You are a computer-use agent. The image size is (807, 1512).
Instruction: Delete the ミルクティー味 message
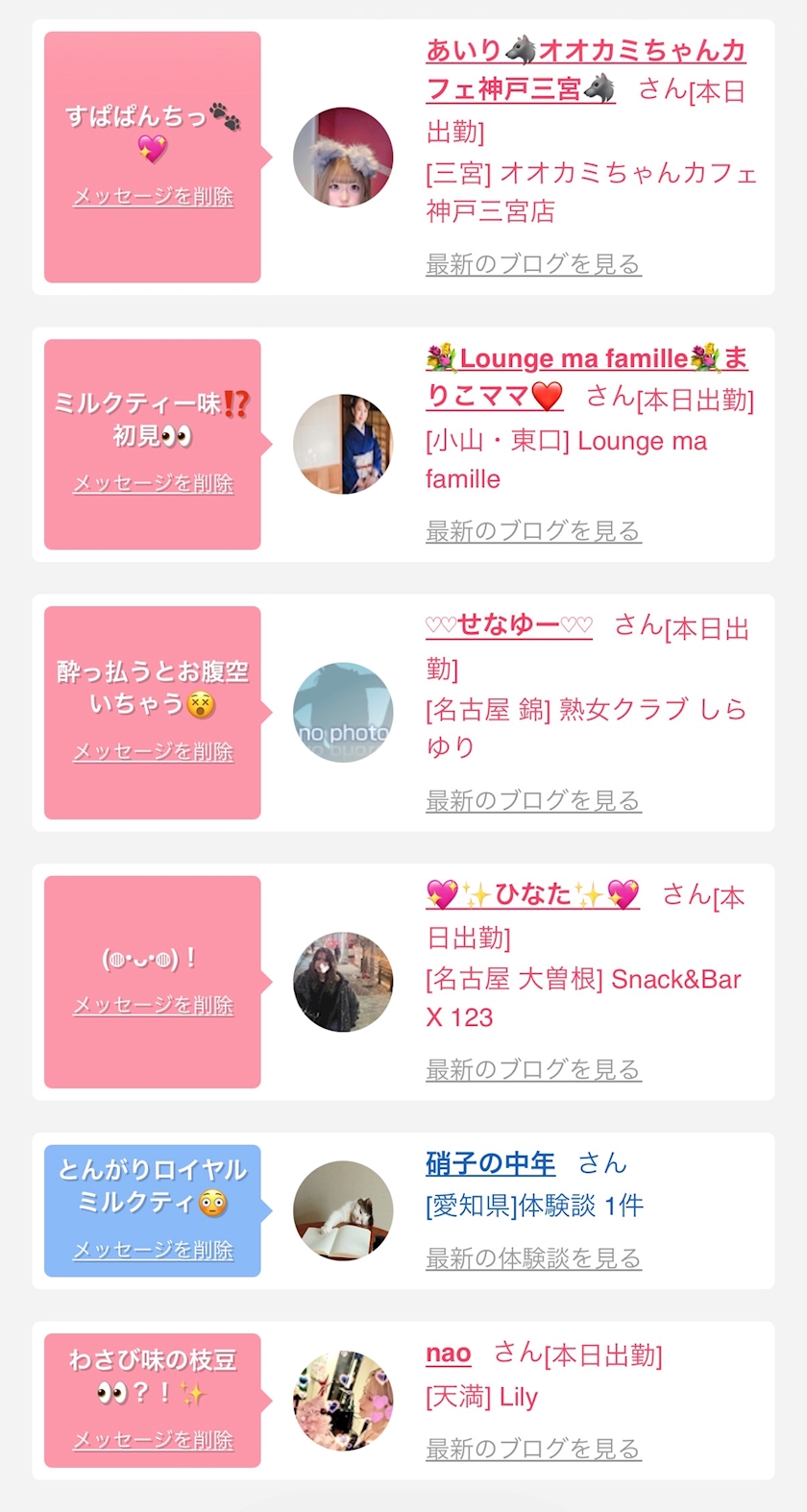tap(154, 484)
